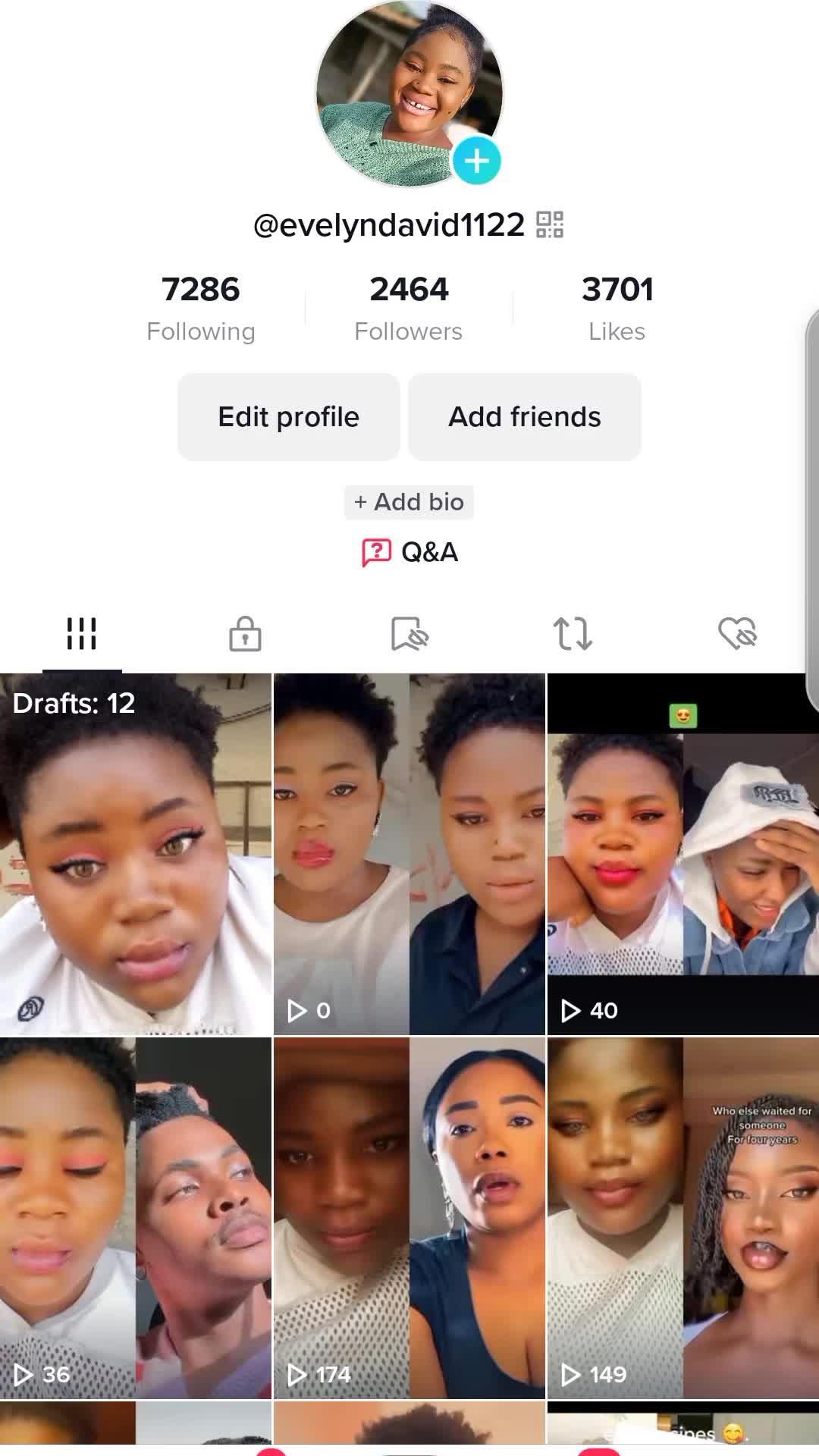Open the Q&A link
Screen dimensions: 819x1456
[410, 552]
